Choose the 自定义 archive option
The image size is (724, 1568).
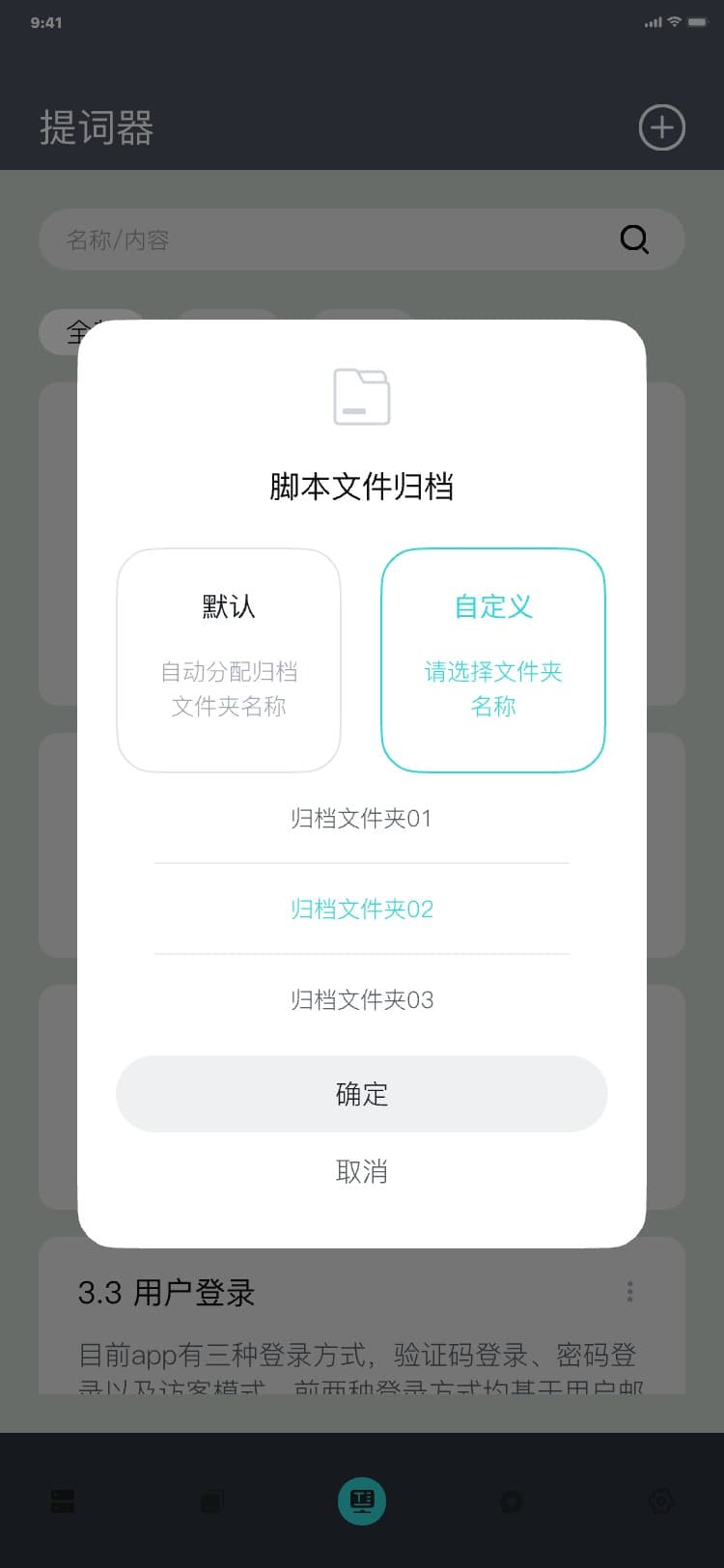[x=493, y=660]
